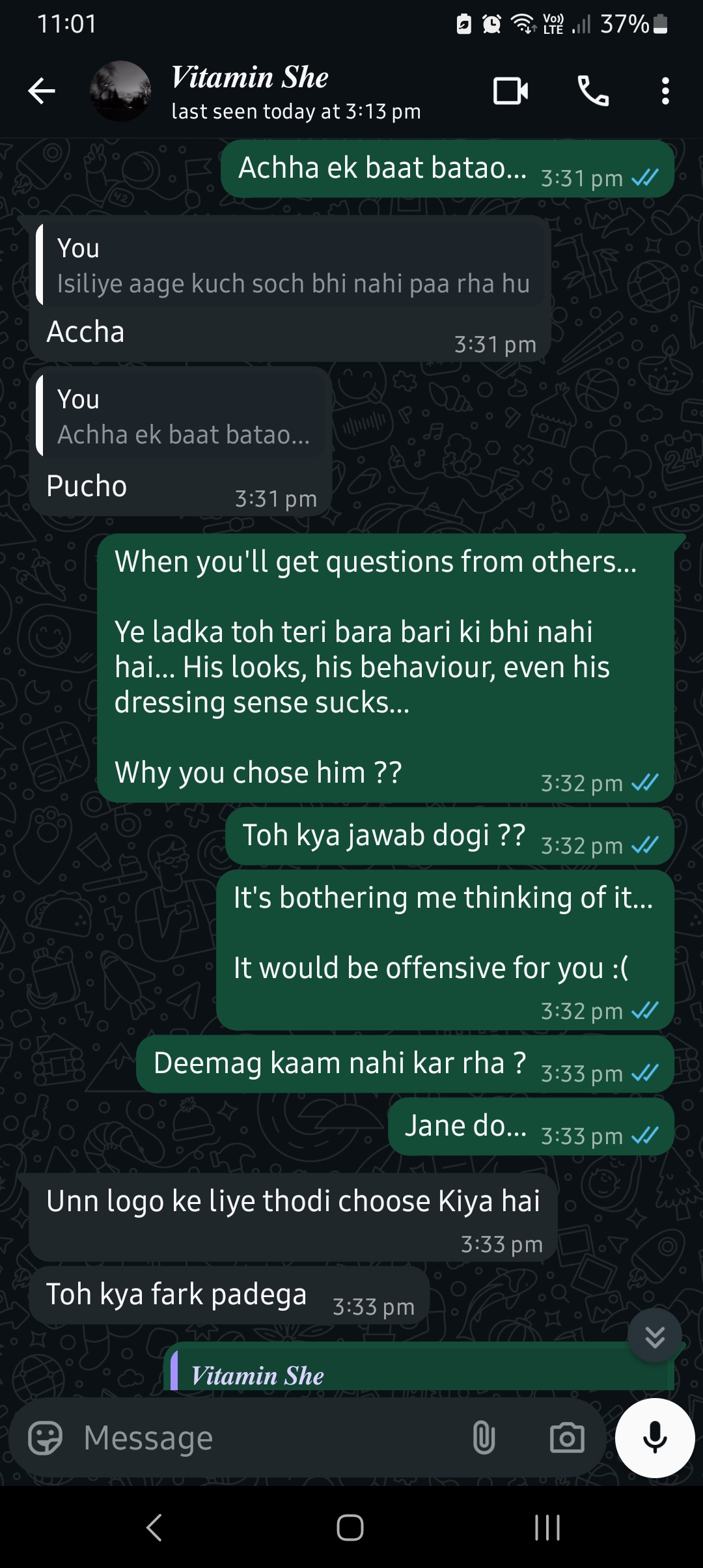Open the emoji and sticker picker
Screen dimensions: 703x1568
(x=46, y=1438)
